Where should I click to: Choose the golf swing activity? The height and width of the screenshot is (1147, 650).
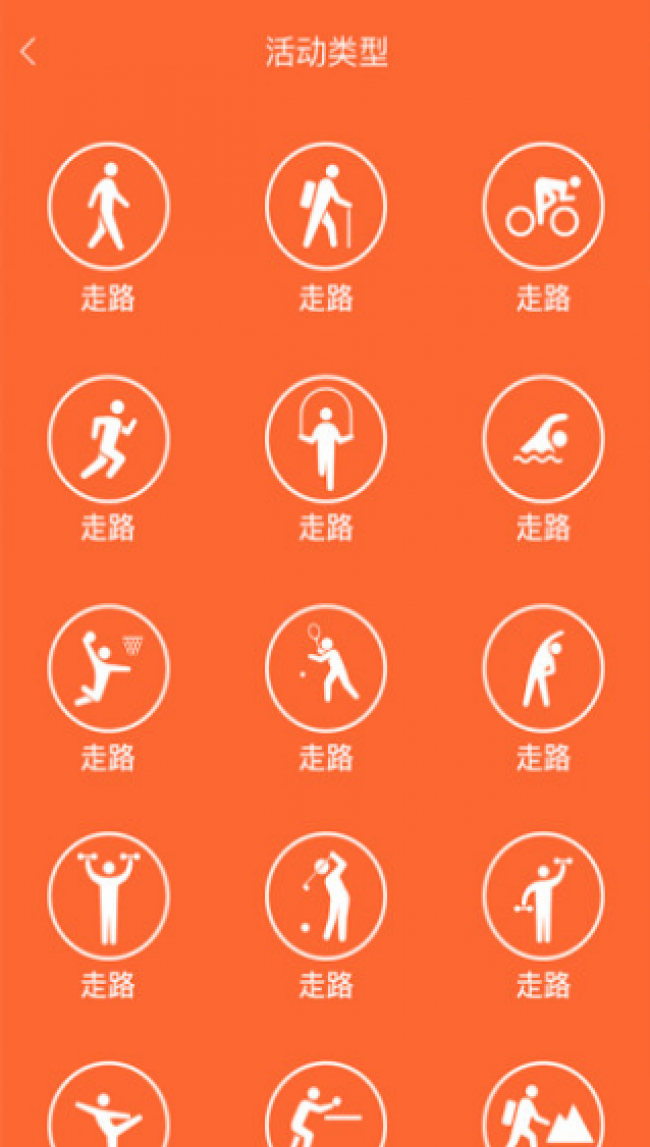[x=325, y=896]
